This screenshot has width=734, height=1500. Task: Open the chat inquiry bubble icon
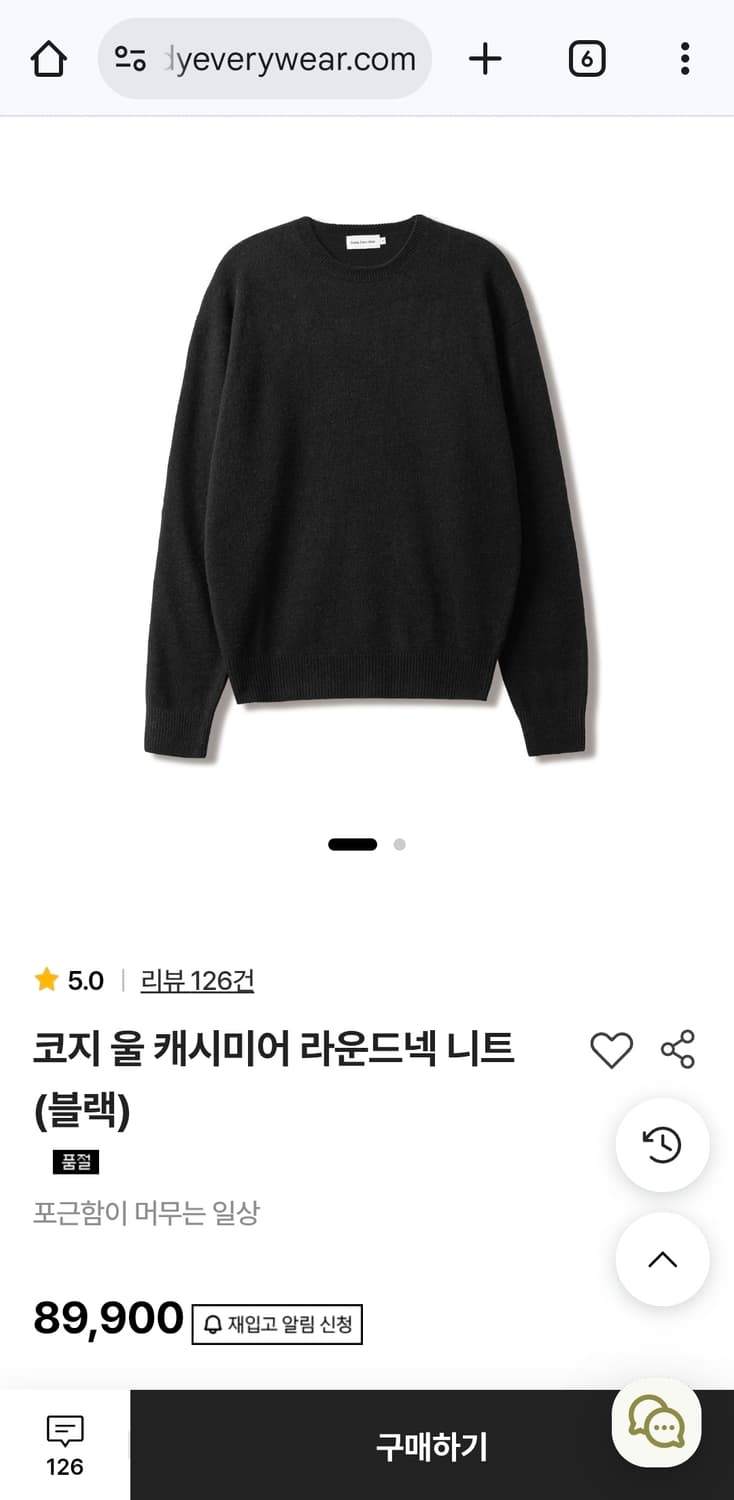click(657, 1424)
